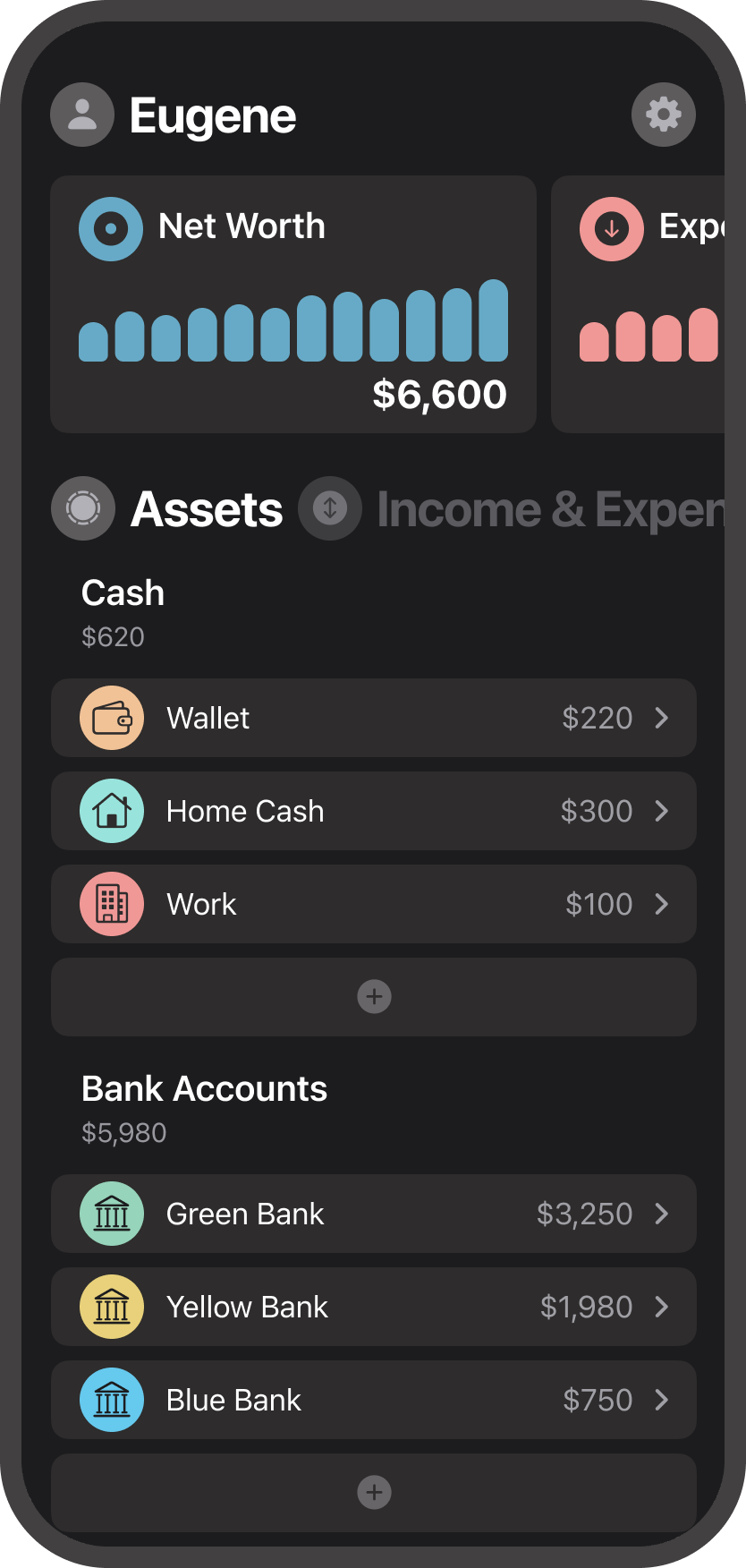Open the Green Bank account
Screen dimensions: 746x1568
coord(374,1214)
